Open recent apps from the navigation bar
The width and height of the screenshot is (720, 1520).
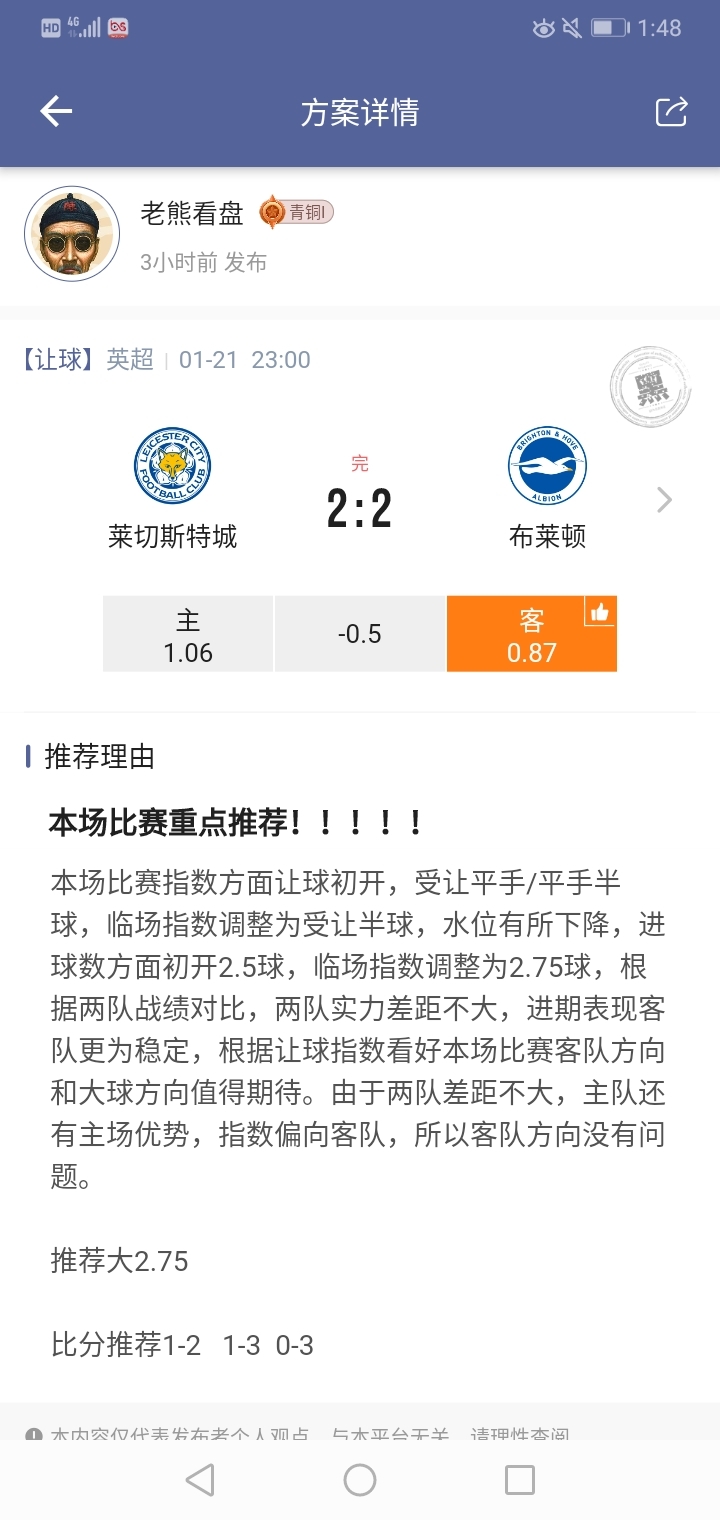tap(519, 1479)
